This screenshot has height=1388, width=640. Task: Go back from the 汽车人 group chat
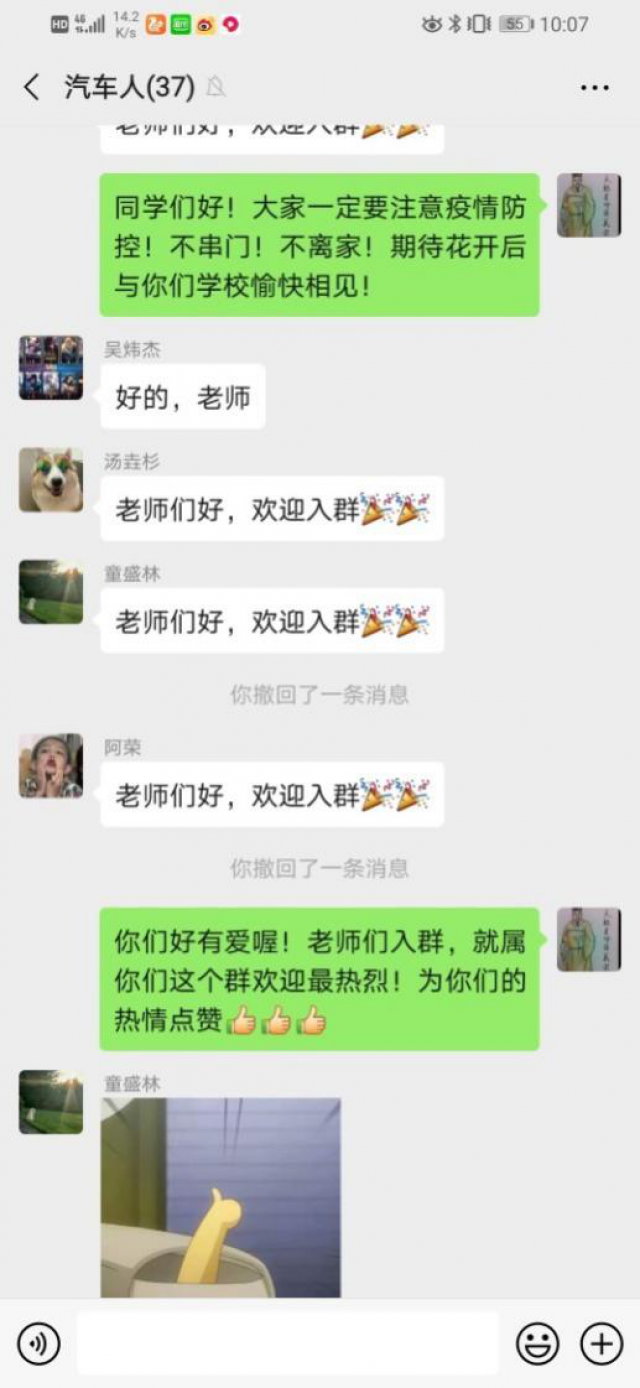point(32,87)
